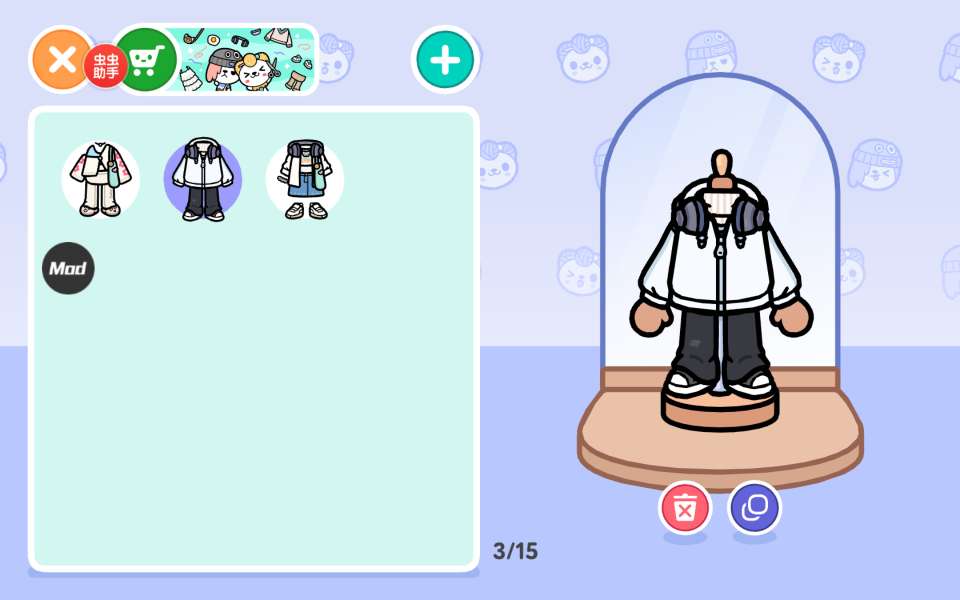Viewport: 960px width, 600px height.
Task: Duplicate the outfit with purple copy icon
Action: (754, 507)
